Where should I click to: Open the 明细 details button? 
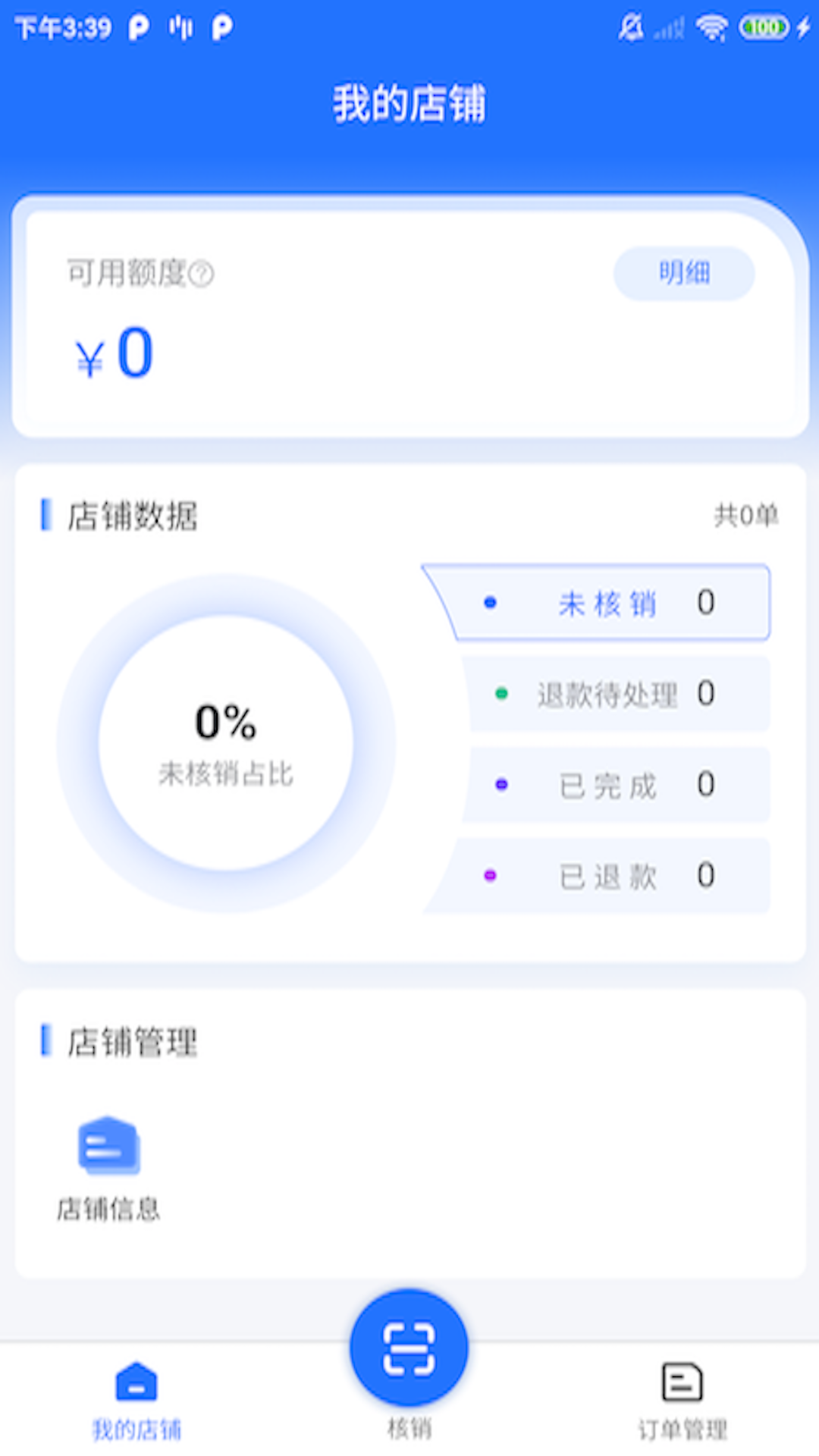pyautogui.click(x=683, y=273)
